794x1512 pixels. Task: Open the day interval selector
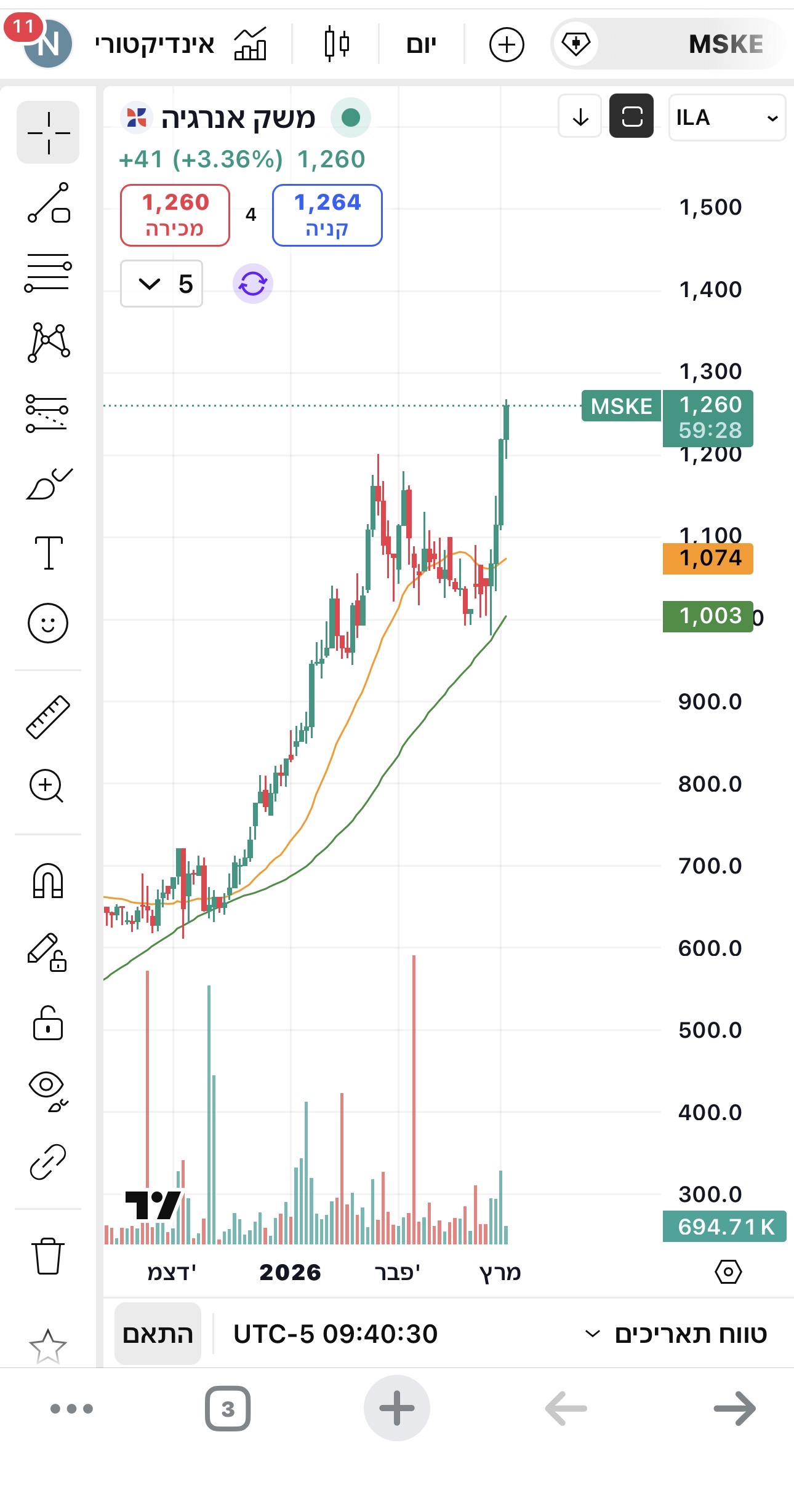422,44
